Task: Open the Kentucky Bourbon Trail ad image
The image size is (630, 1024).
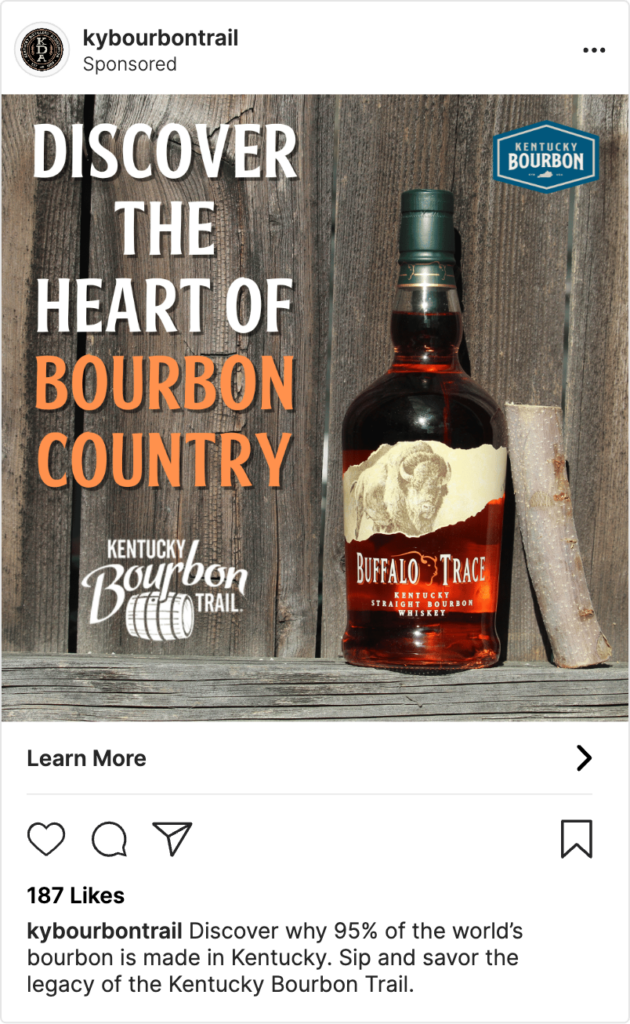Action: (315, 407)
